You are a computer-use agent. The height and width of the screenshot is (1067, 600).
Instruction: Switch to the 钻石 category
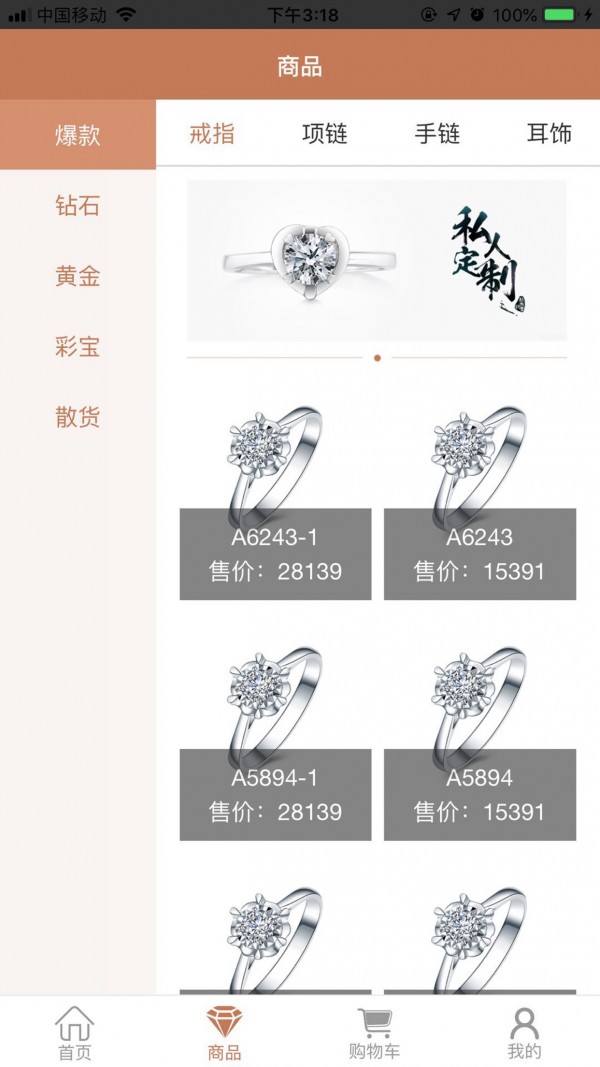pos(78,206)
